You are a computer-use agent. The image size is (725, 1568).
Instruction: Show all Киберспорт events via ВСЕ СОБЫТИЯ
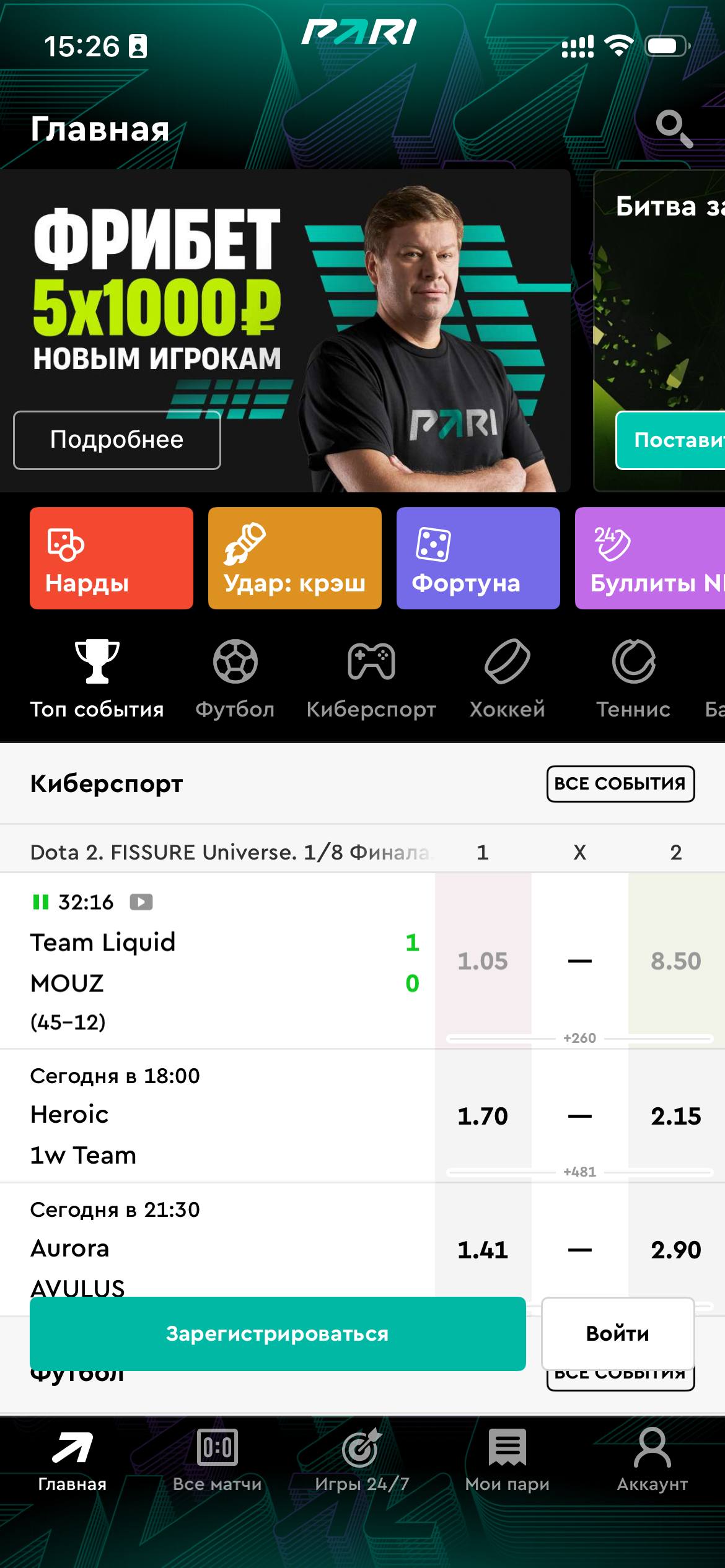coord(620,784)
